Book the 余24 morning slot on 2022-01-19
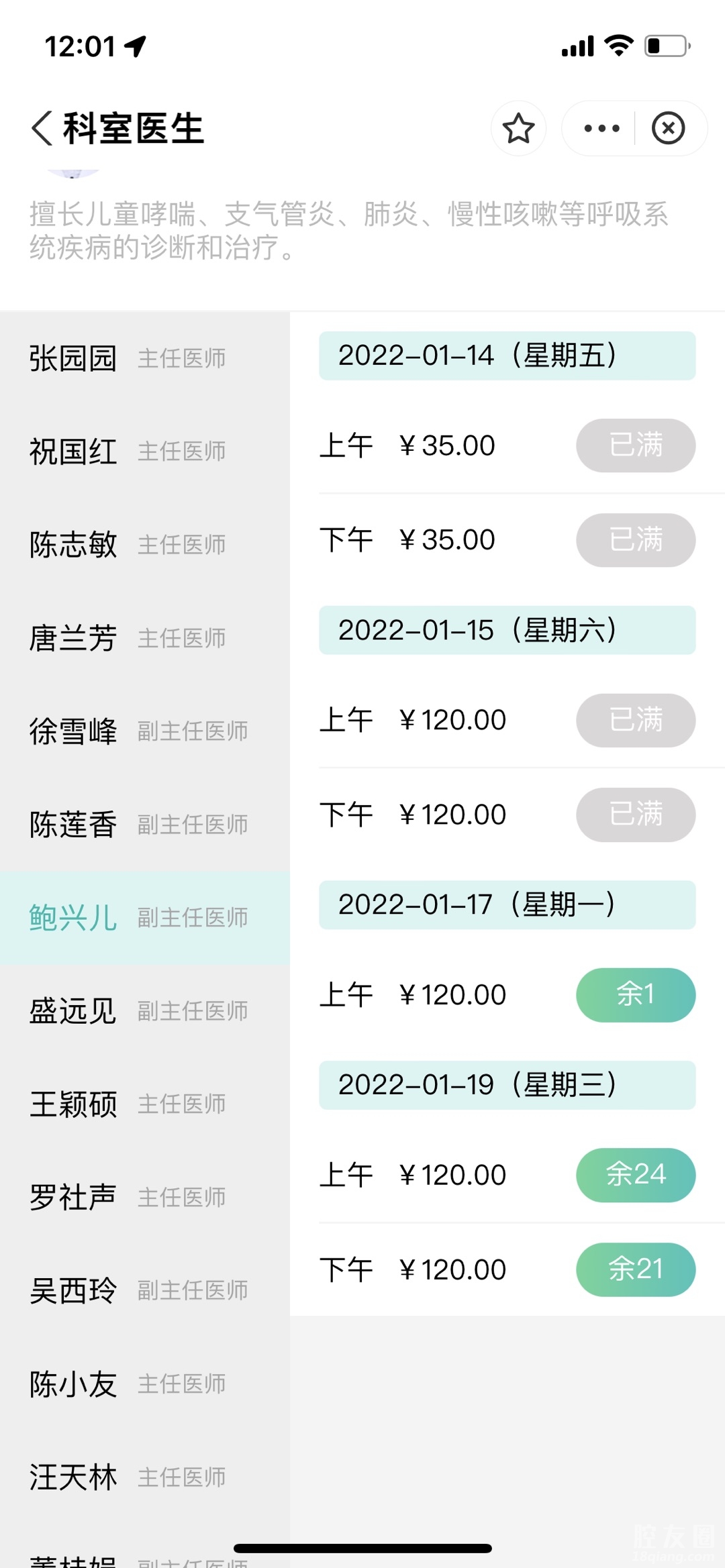 (635, 1175)
